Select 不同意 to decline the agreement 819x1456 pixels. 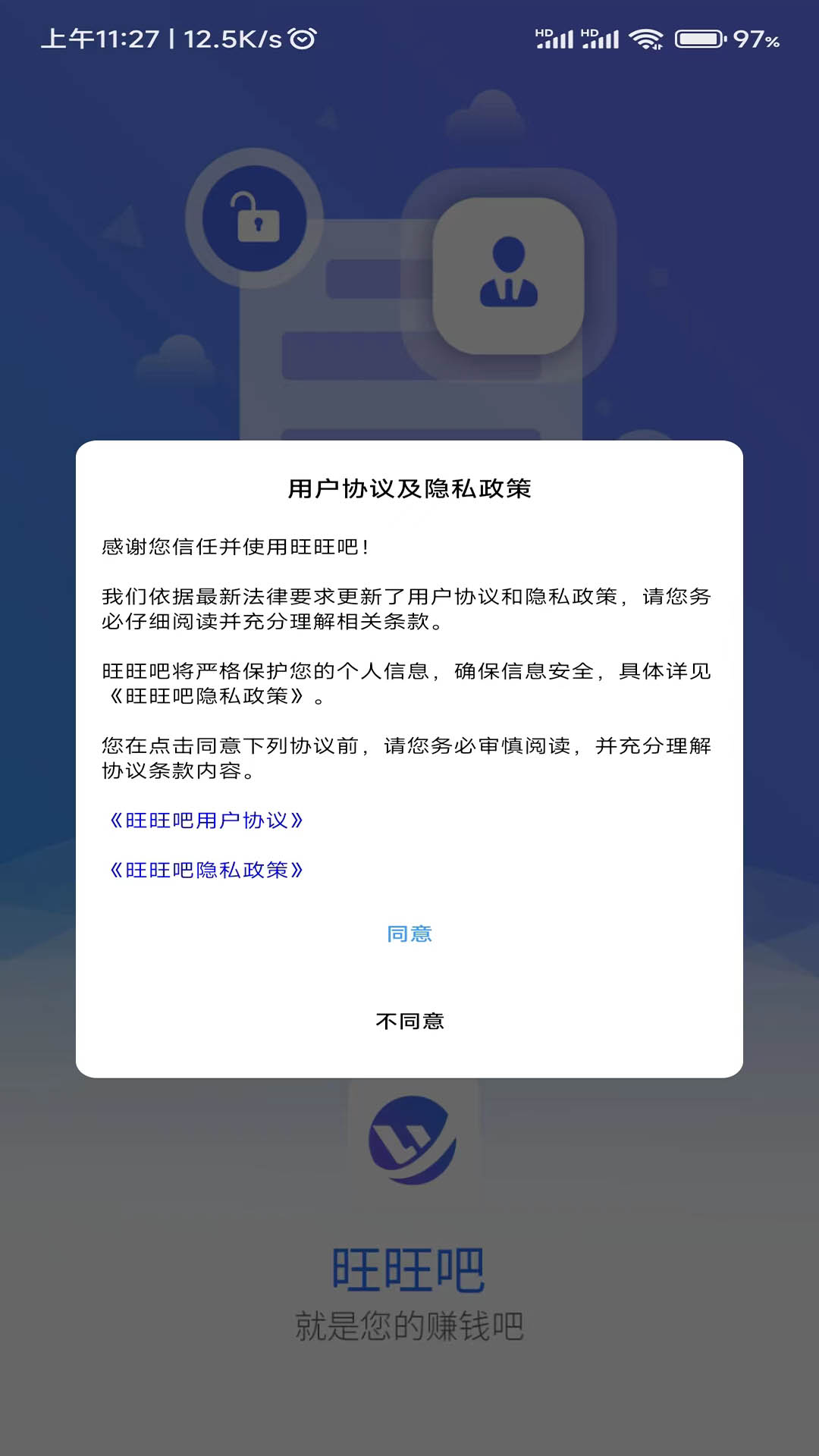(409, 1021)
